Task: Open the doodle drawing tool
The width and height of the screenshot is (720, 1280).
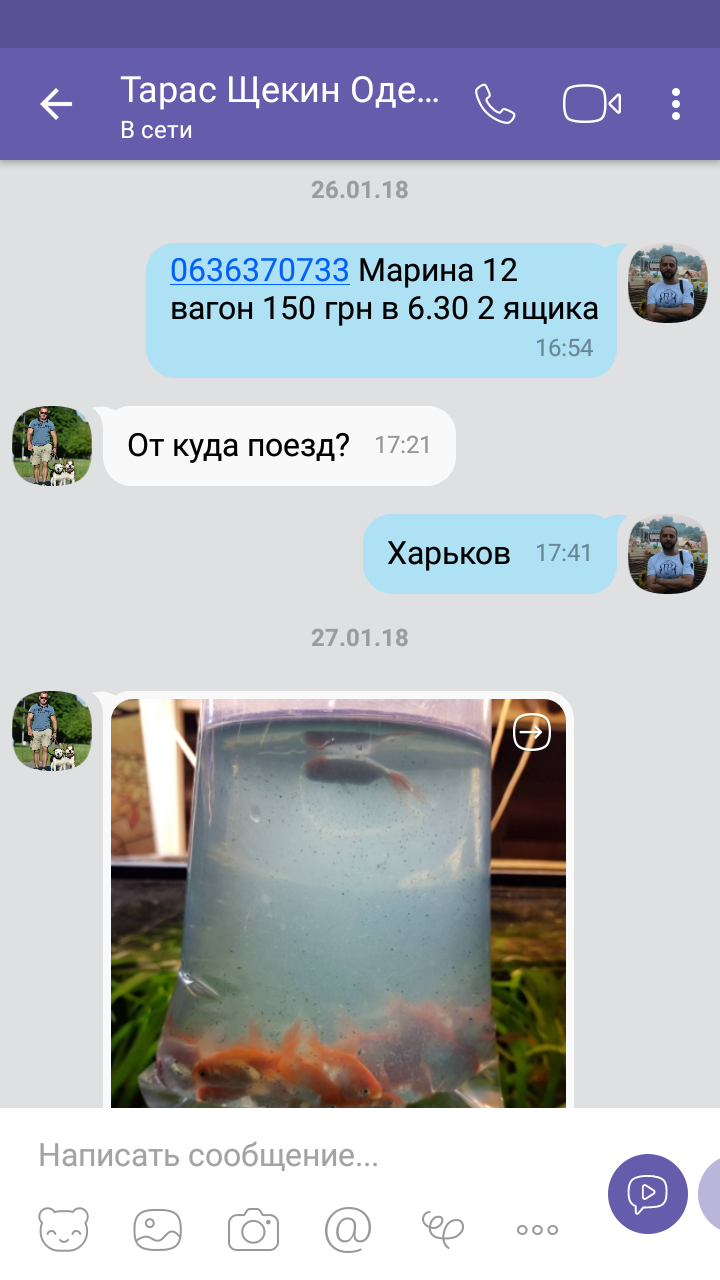Action: (442, 1228)
